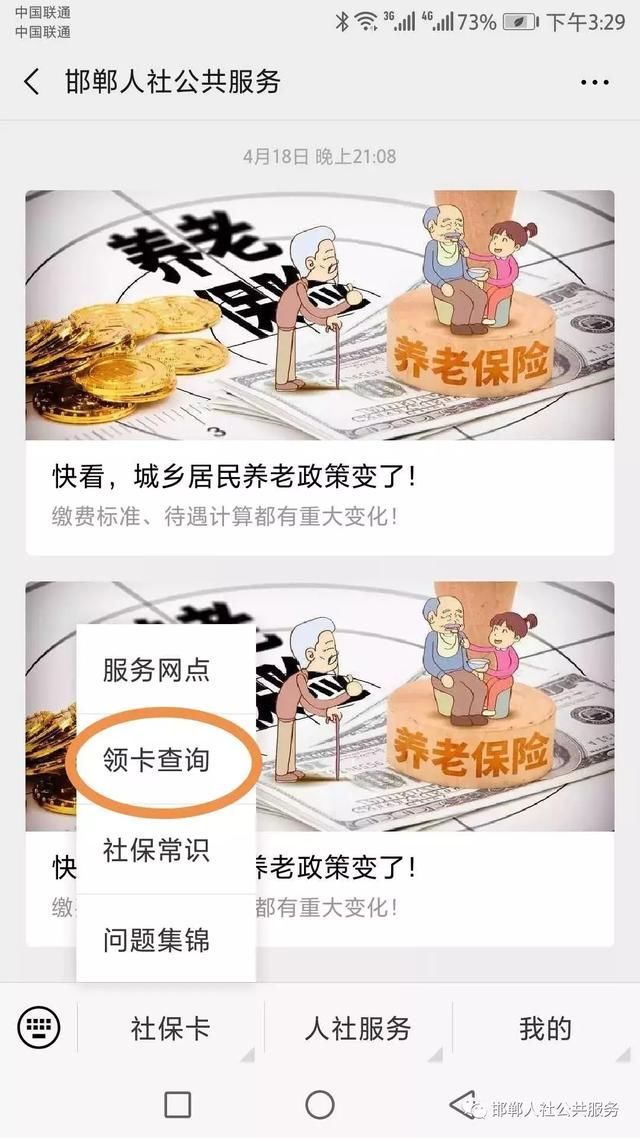Choose 领卡查询 in the popup menu
The width and height of the screenshot is (640, 1138).
point(157,760)
